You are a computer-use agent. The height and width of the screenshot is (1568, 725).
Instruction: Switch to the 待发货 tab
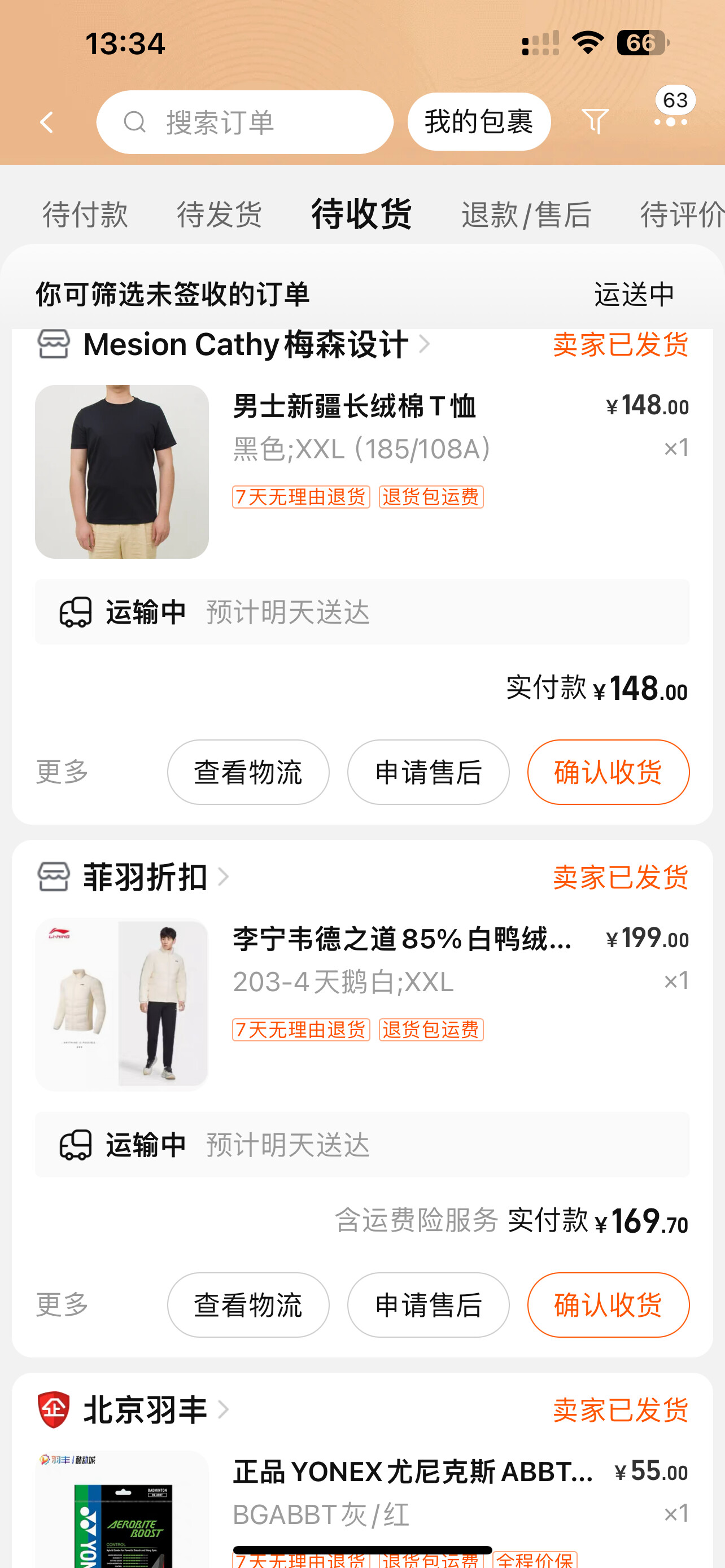click(219, 214)
